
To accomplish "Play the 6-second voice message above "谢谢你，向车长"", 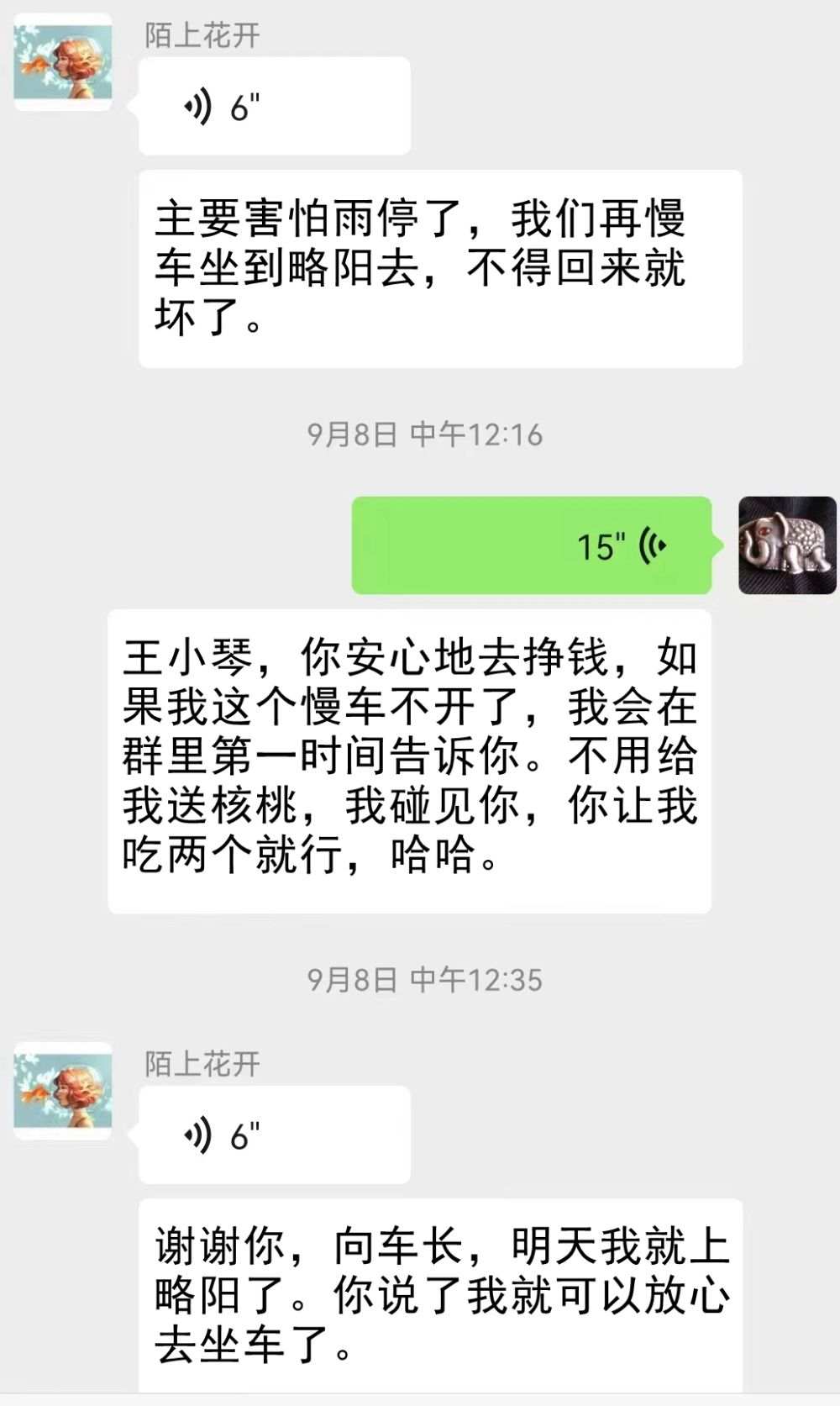I will click(274, 1135).
